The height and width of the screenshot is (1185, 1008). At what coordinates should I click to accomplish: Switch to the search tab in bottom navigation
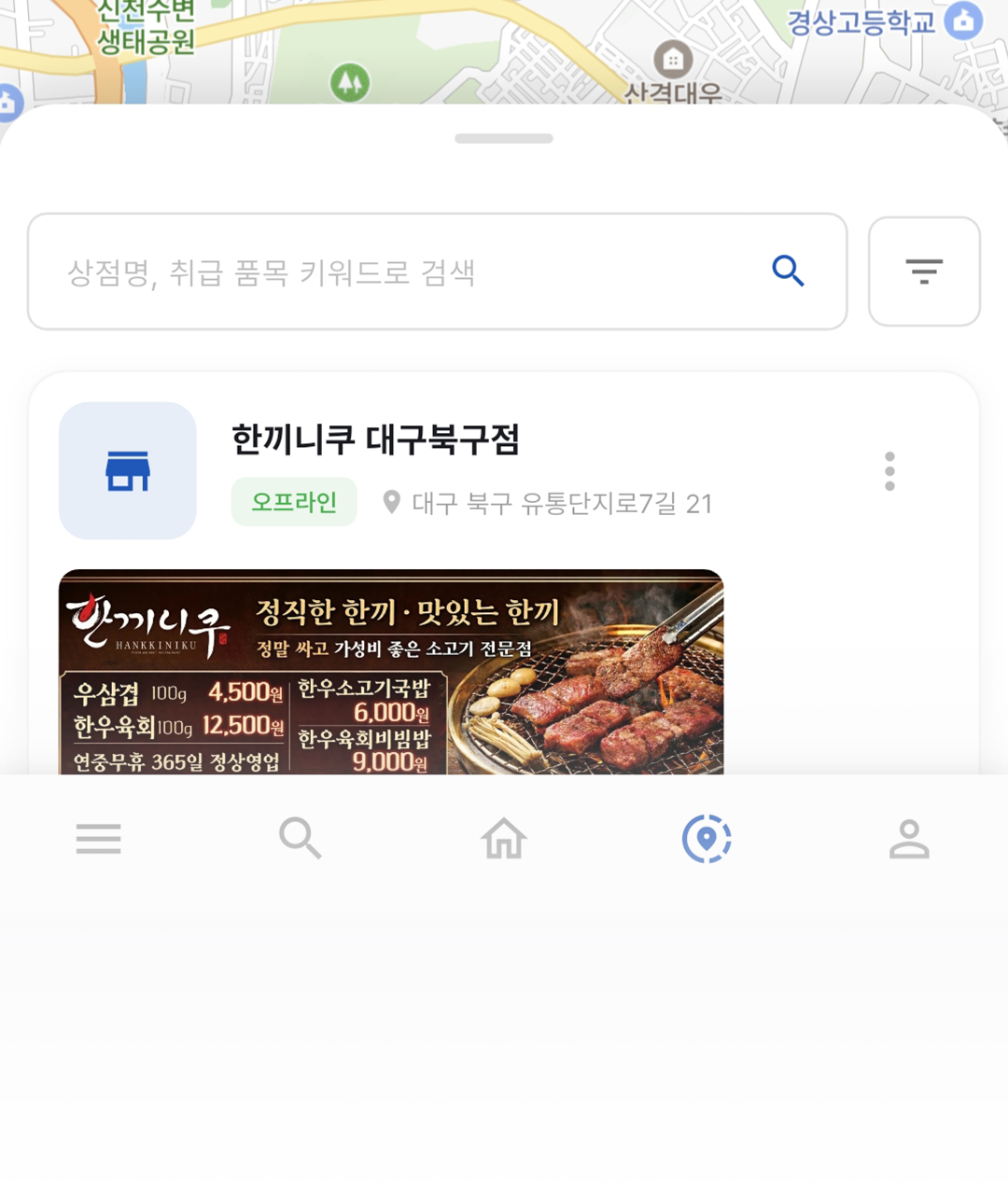pyautogui.click(x=301, y=839)
